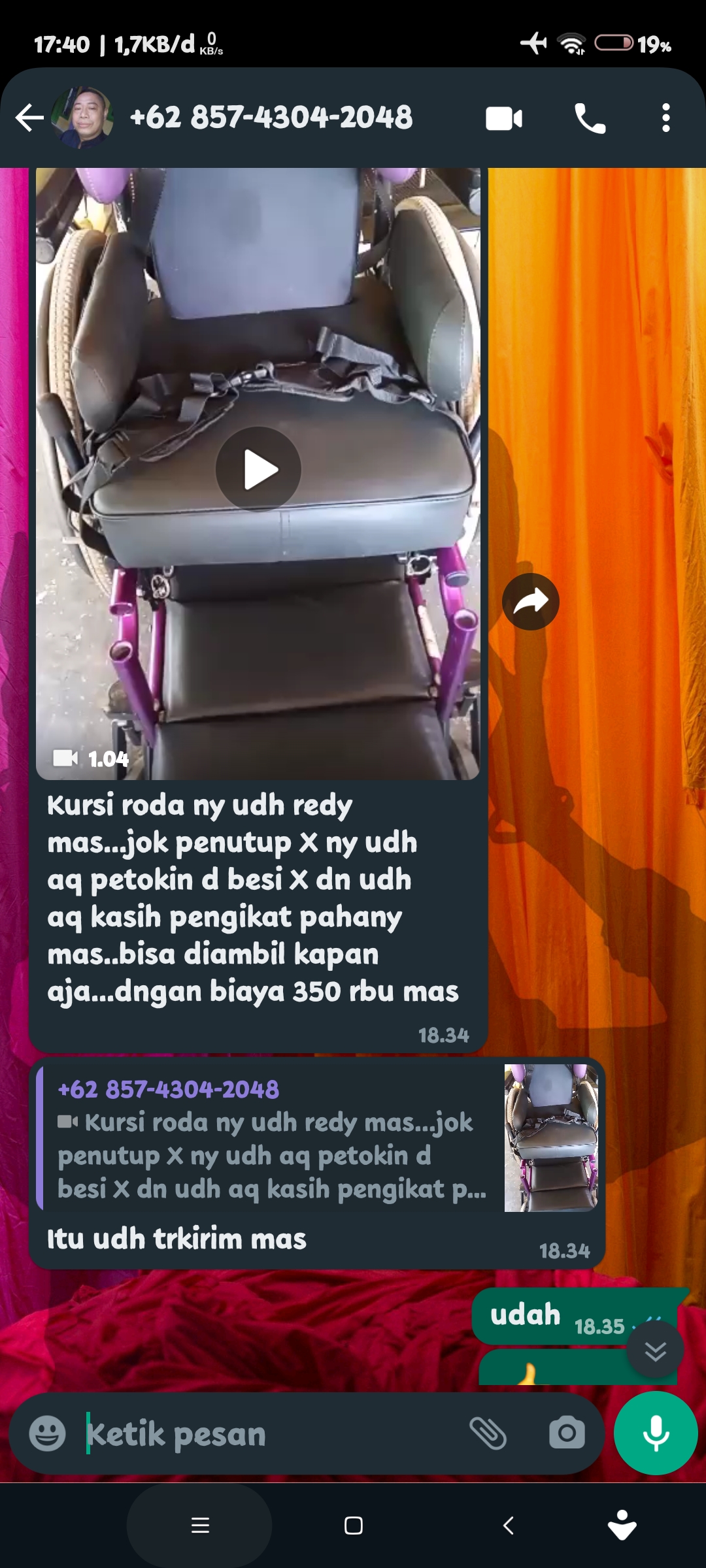Jump to quoted wheelchair video message
Image resolution: width=706 pixels, height=1568 pixels.
(x=317, y=1138)
